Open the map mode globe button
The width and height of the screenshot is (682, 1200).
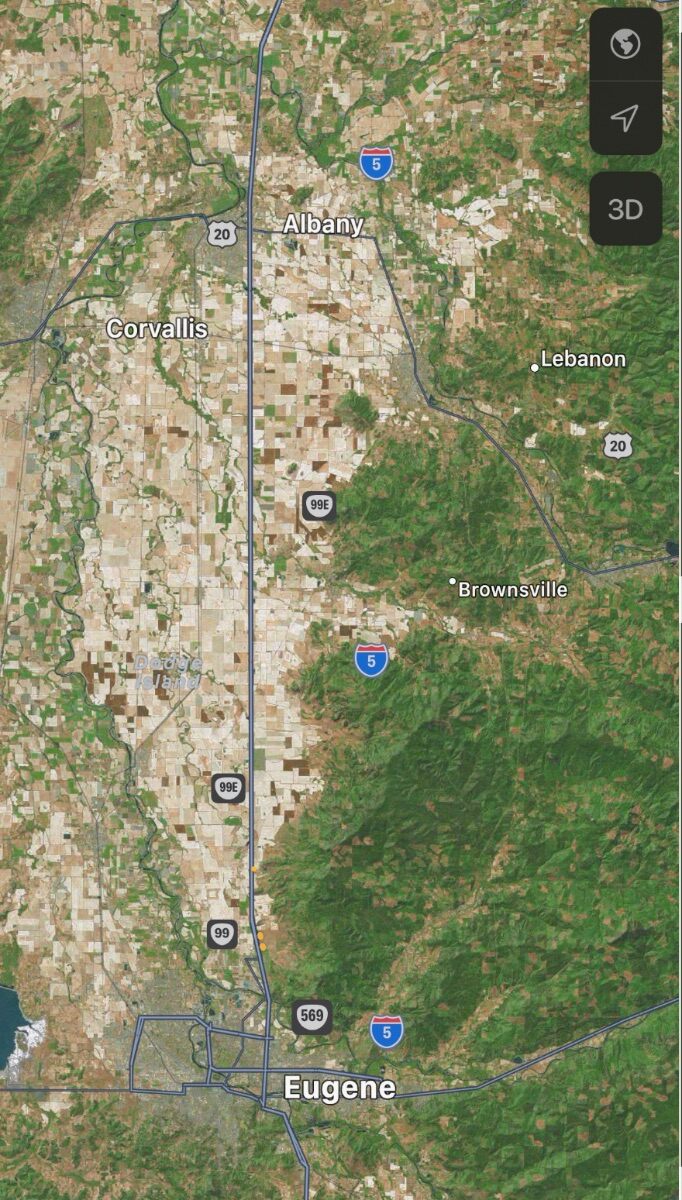pos(625,45)
